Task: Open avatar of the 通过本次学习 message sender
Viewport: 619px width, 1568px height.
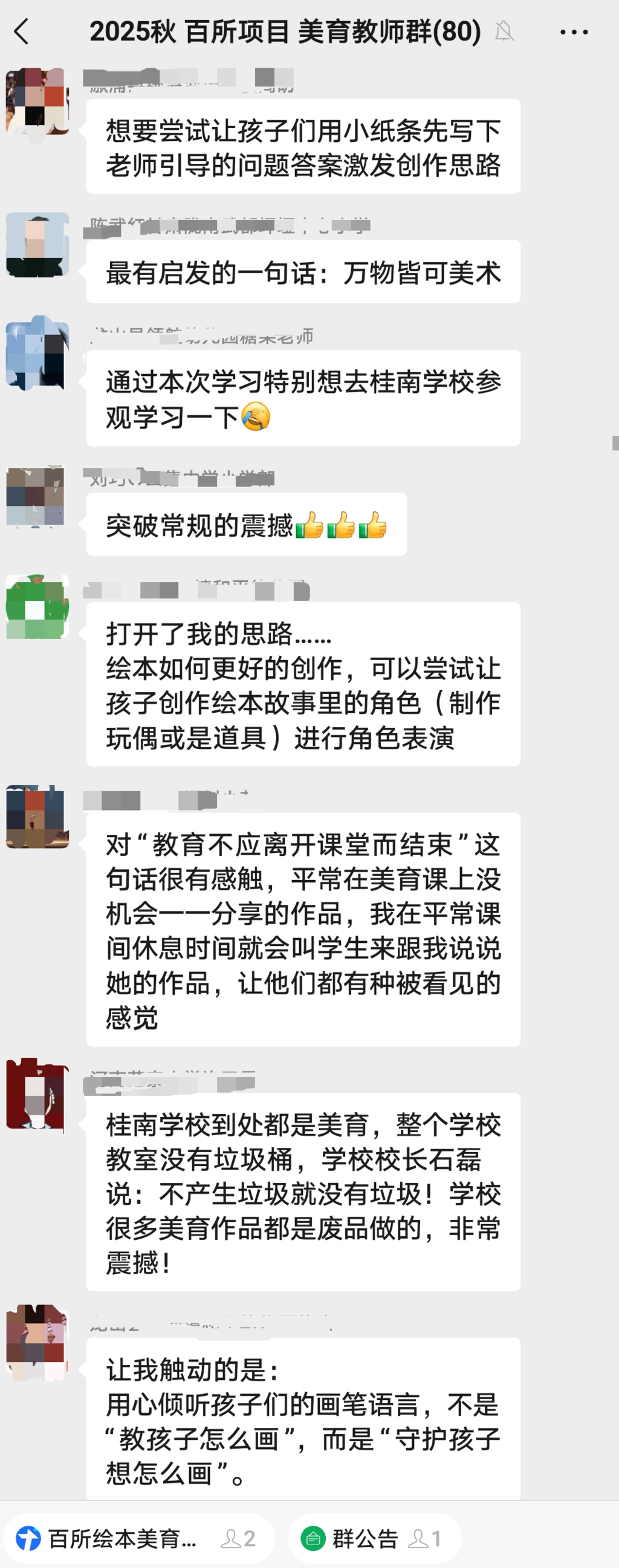Action: [36, 353]
